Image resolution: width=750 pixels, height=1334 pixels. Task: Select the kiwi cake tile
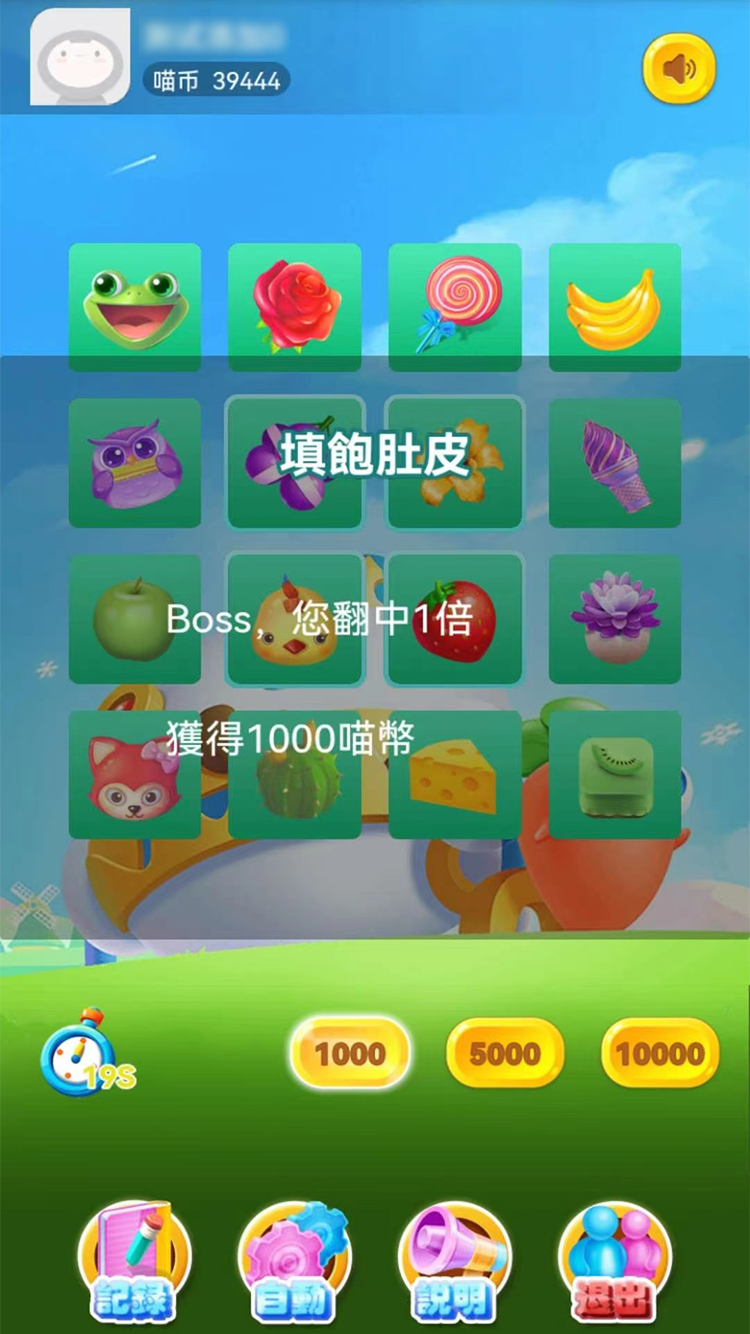coord(615,775)
